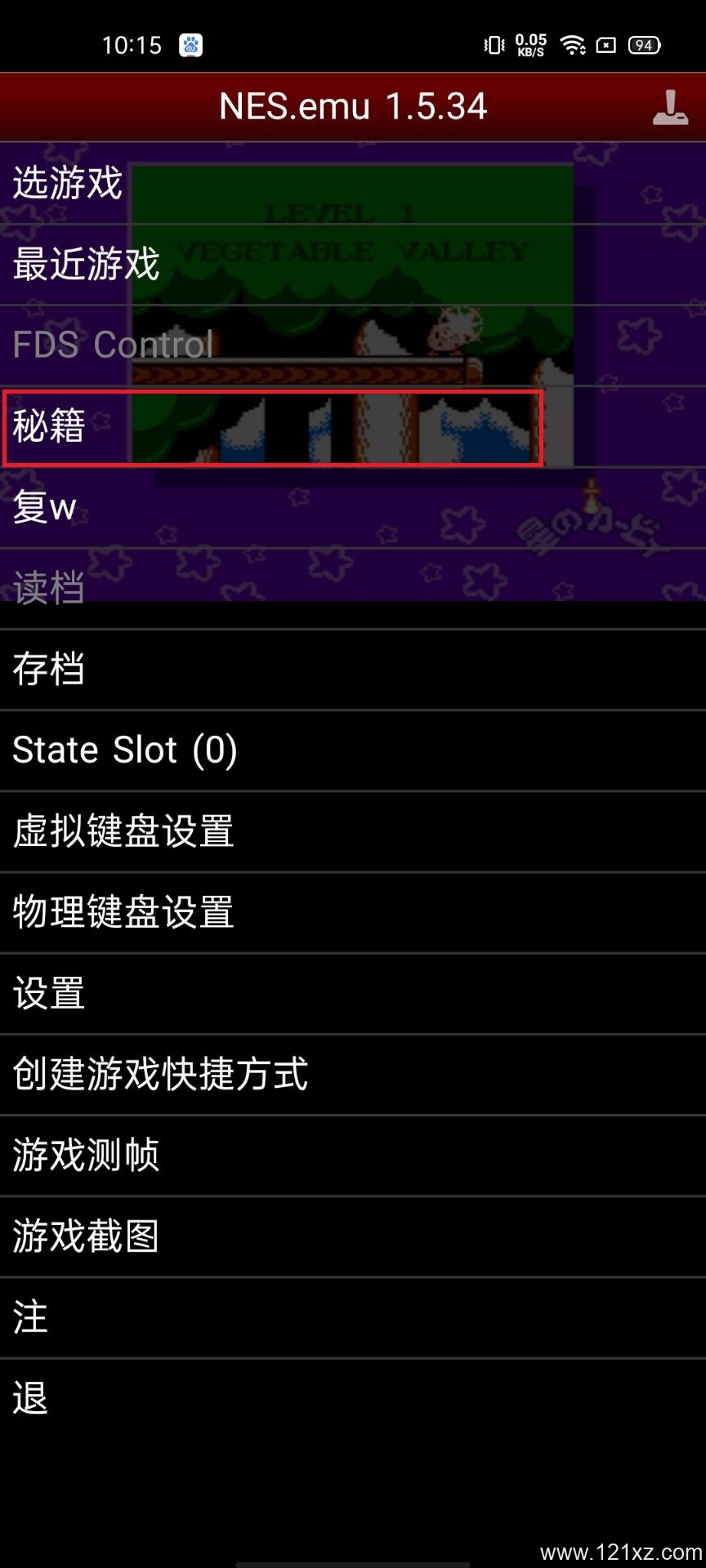Run 游戏测帧 benchmark

[87, 1155]
